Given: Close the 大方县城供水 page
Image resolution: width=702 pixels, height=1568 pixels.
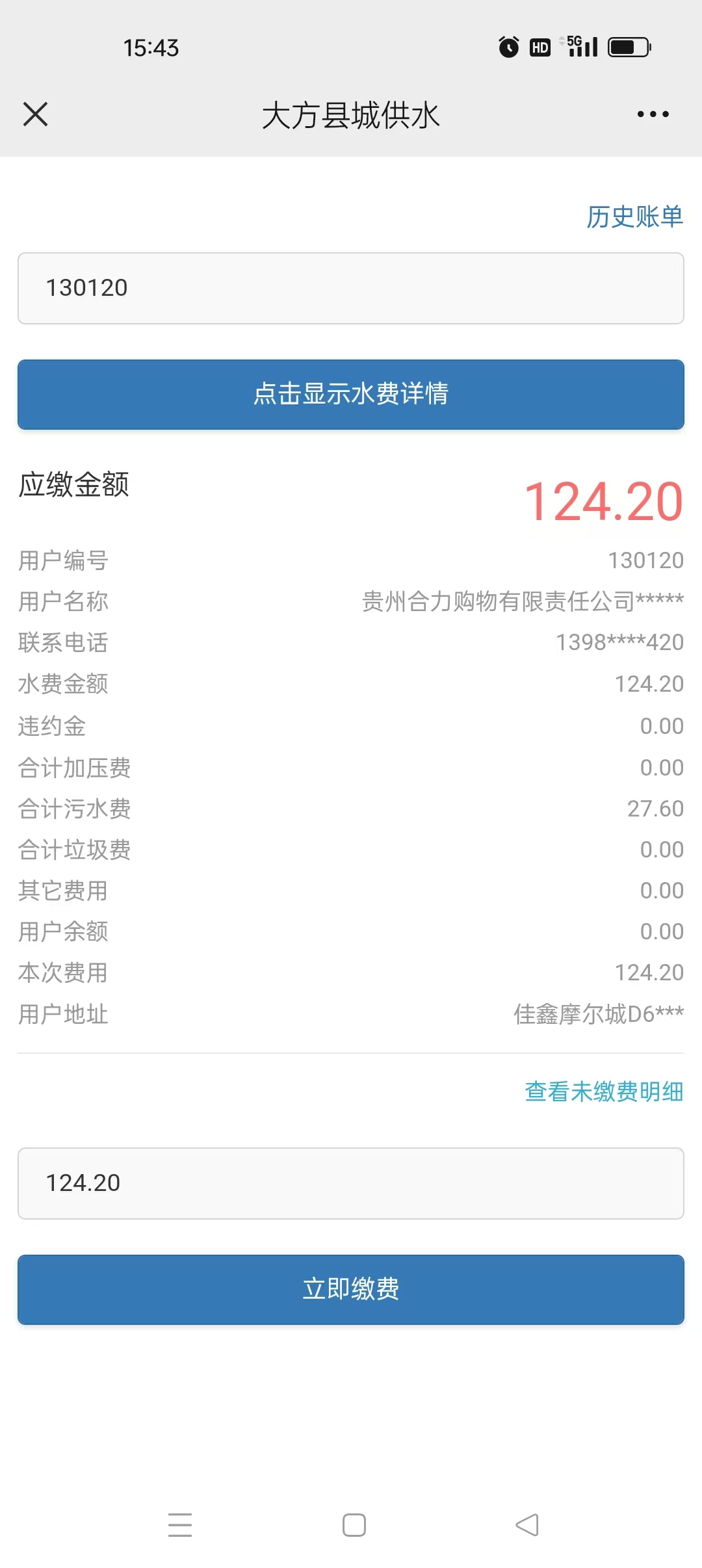Looking at the screenshot, I should [x=35, y=114].
